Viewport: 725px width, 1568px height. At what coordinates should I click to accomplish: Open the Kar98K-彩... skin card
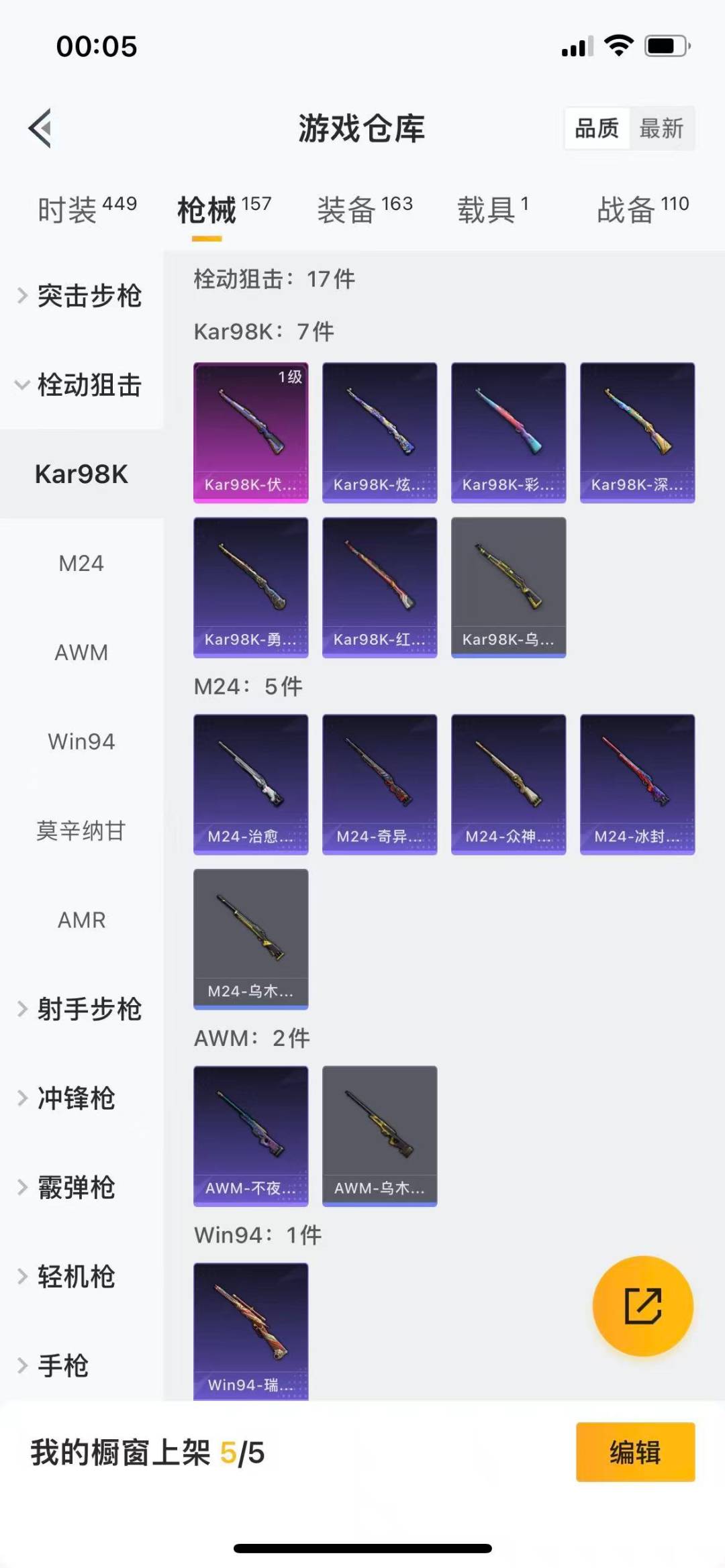[x=508, y=433]
